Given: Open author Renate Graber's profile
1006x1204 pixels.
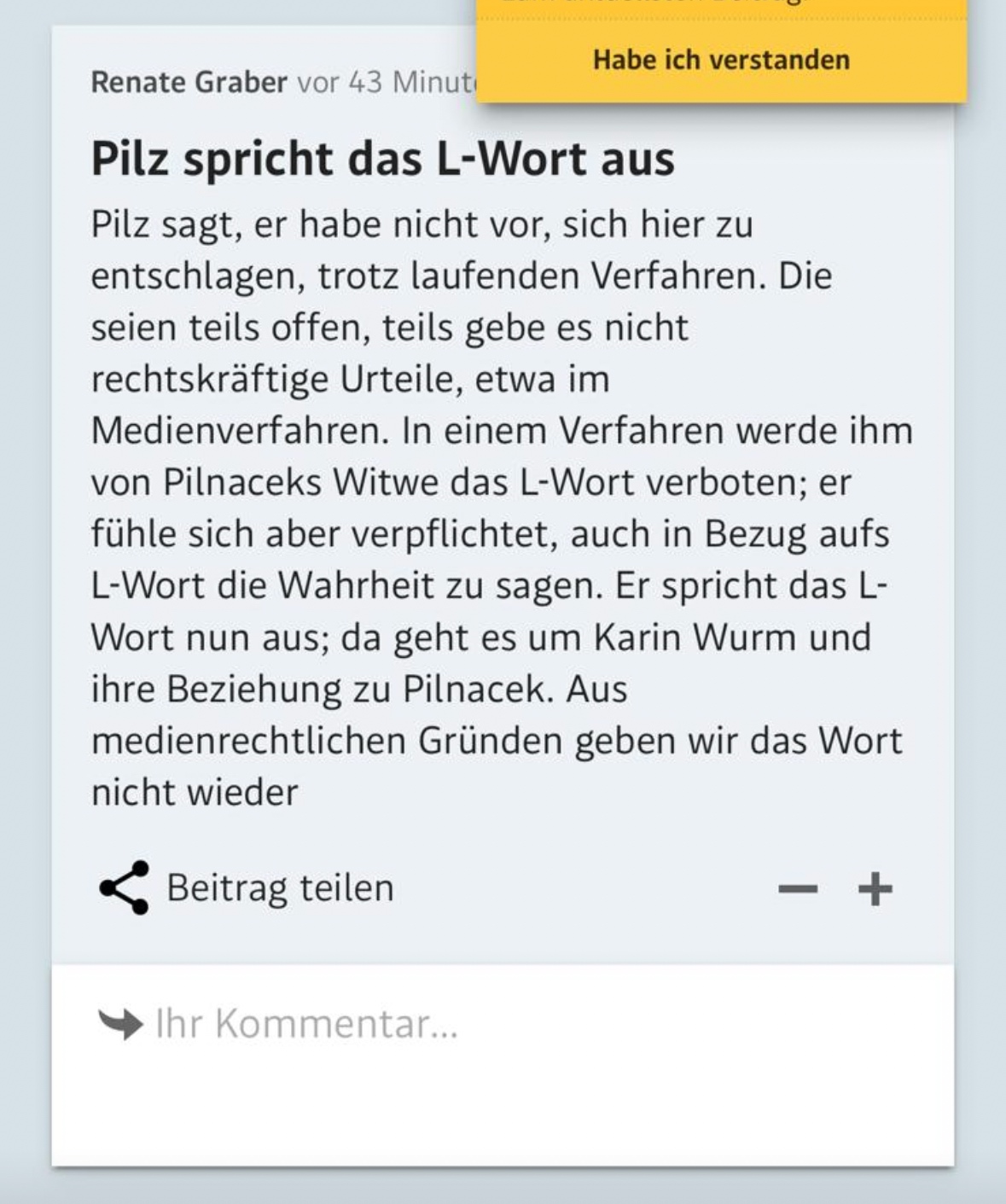Looking at the screenshot, I should tap(189, 83).
